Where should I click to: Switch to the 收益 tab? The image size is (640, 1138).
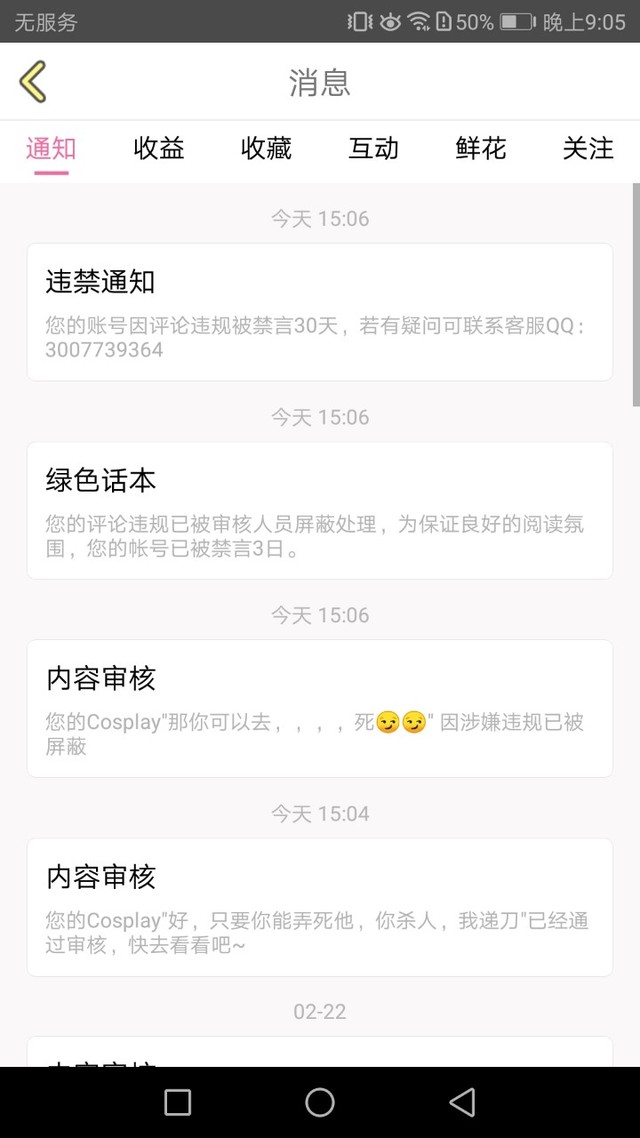159,149
